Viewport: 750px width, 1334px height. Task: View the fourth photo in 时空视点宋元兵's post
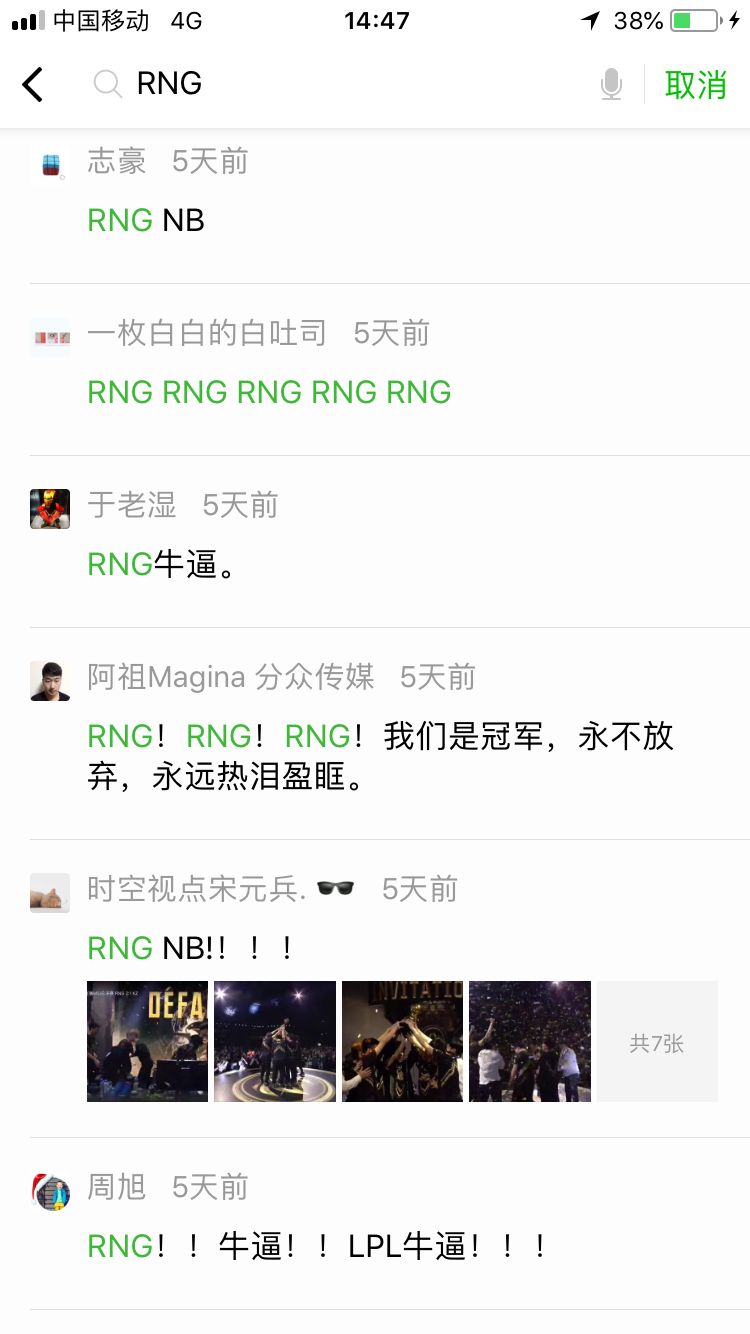(x=530, y=1041)
